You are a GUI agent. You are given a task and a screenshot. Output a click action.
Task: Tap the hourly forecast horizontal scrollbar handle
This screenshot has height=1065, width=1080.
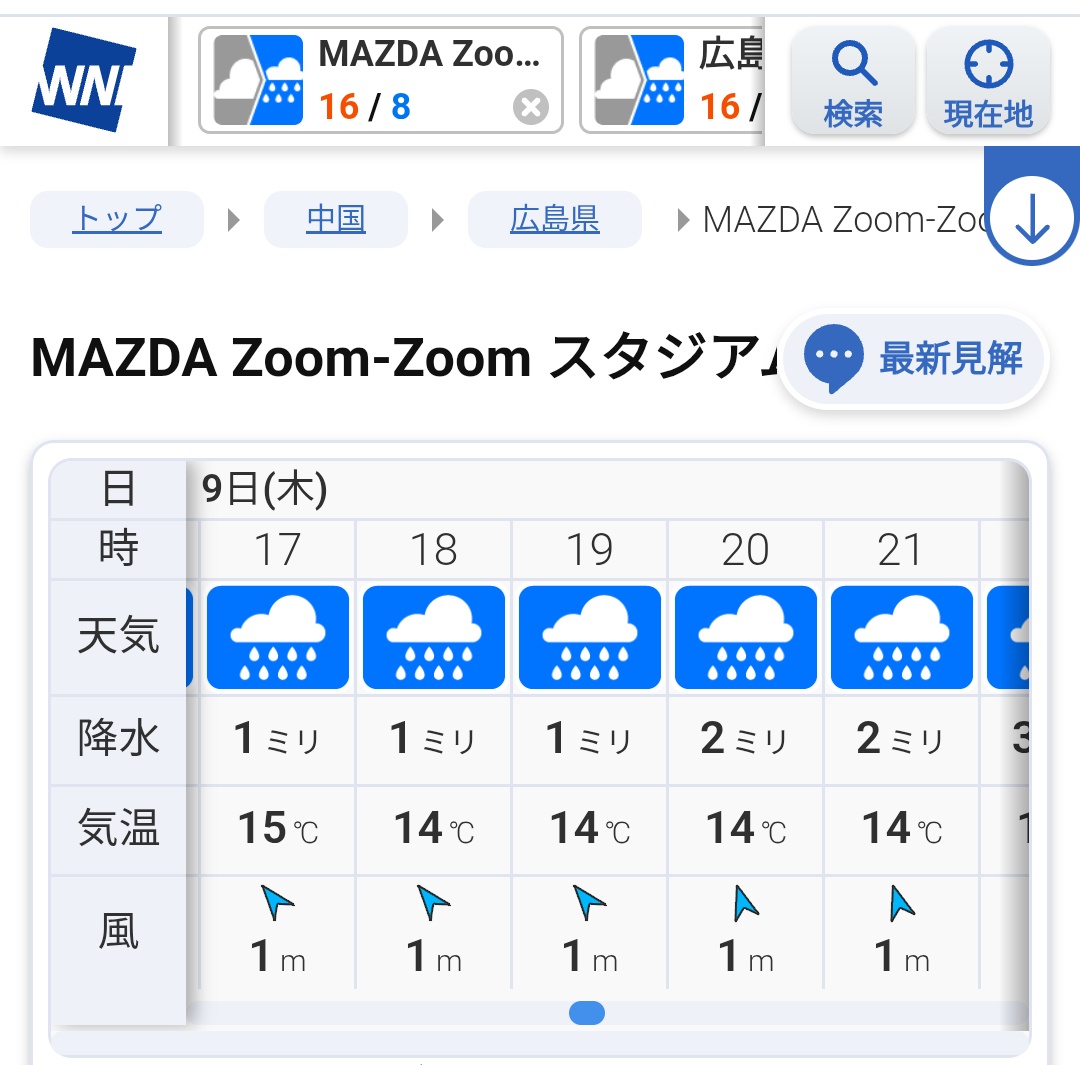point(587,1013)
